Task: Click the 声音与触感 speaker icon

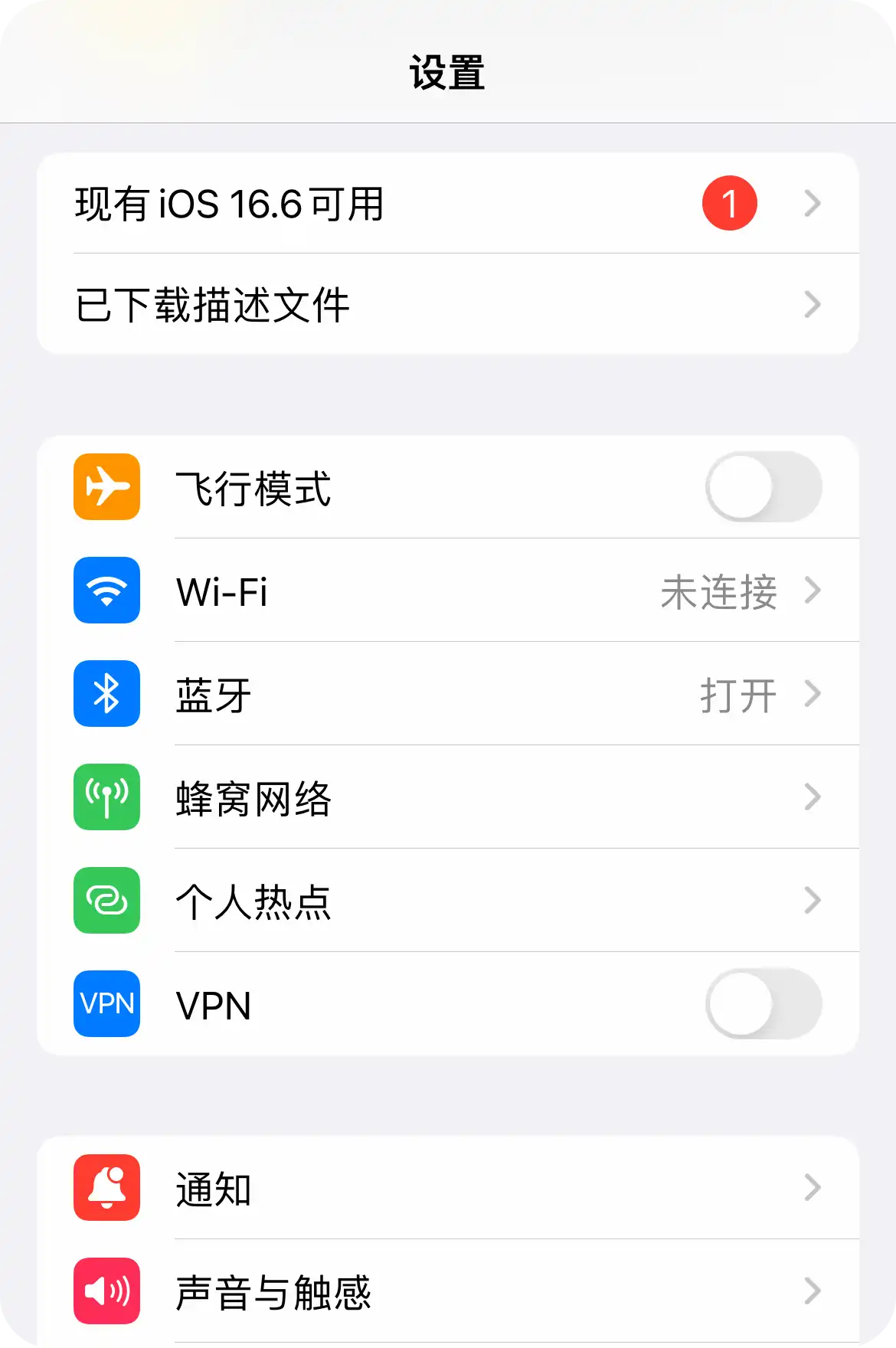Action: (106, 1291)
